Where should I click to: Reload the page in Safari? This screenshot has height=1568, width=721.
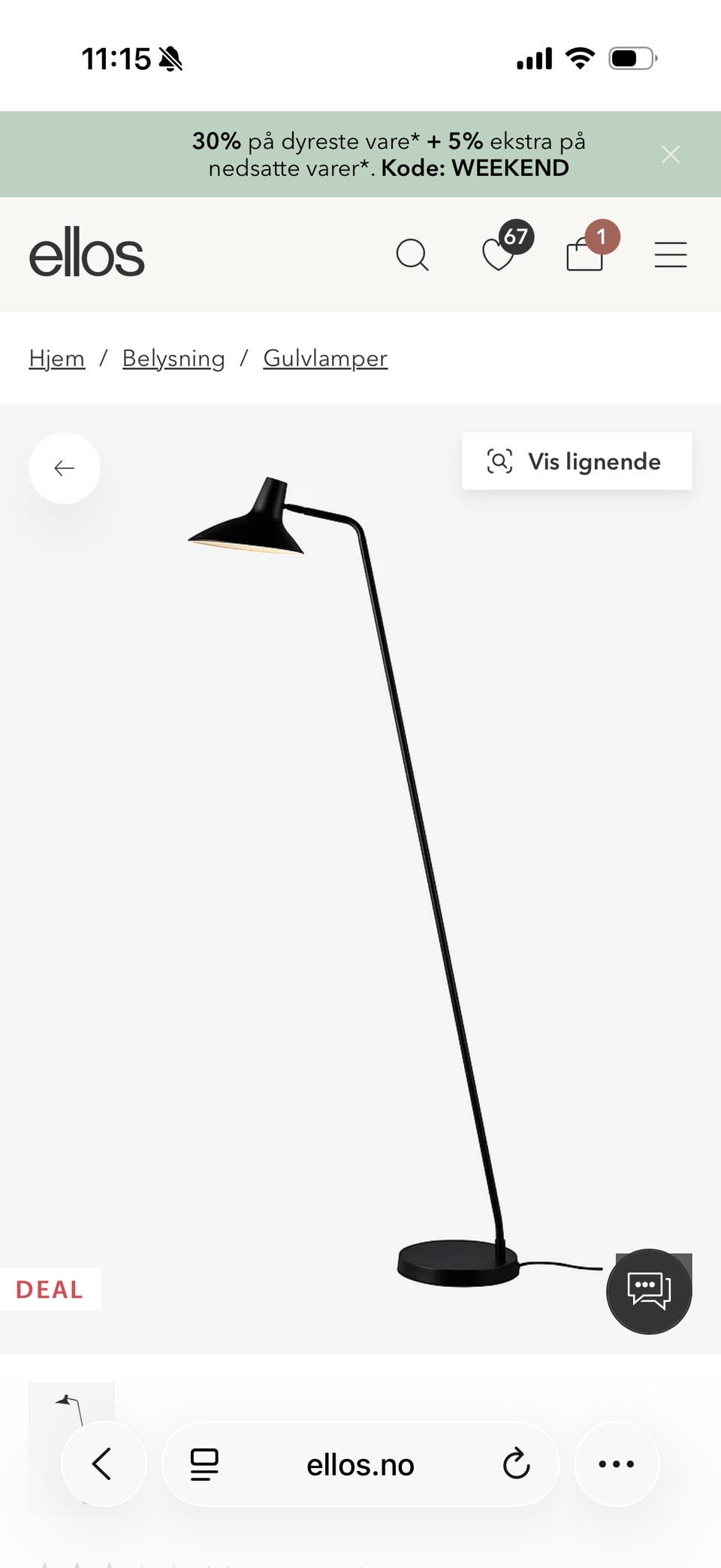[x=516, y=1464]
